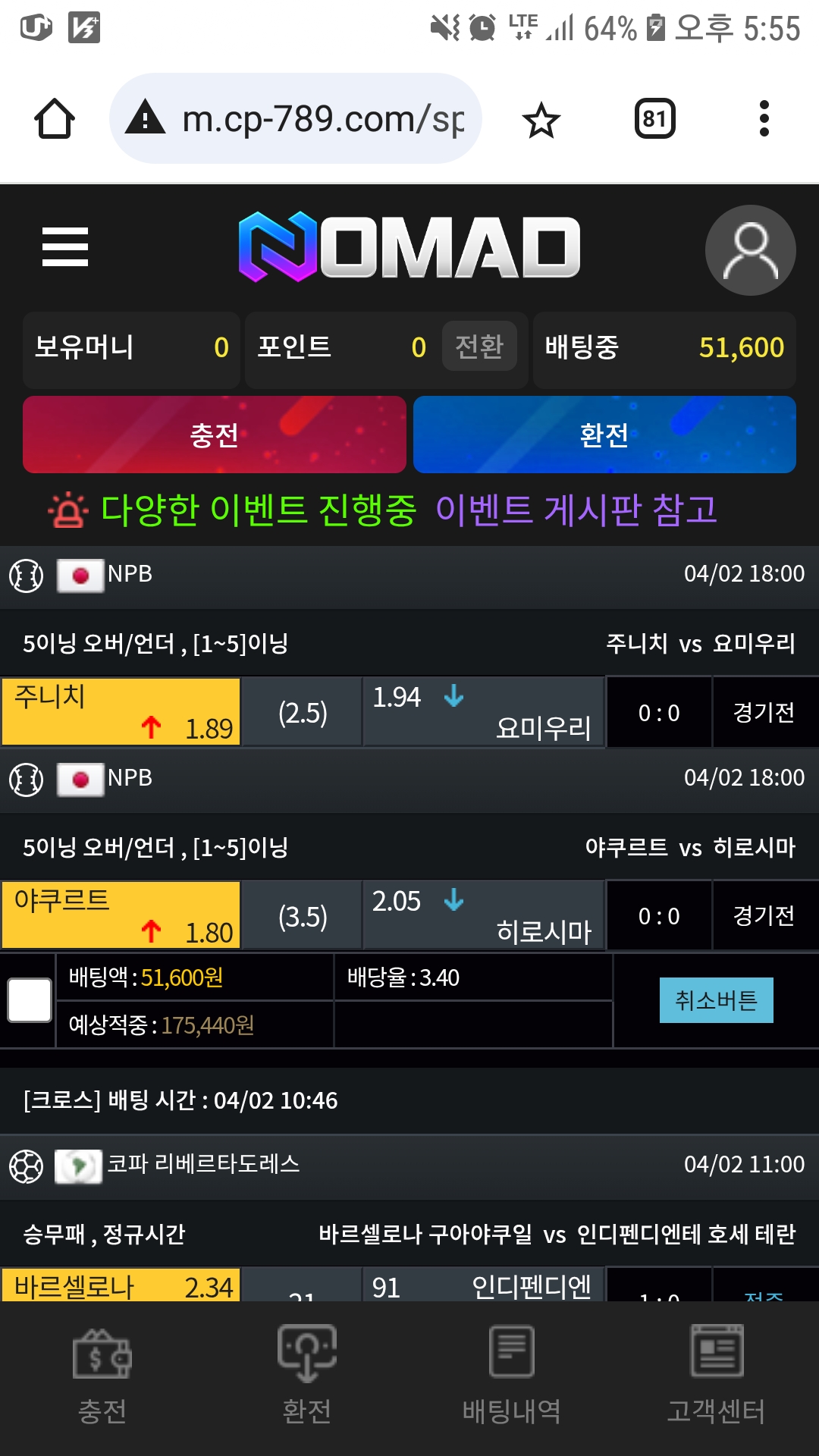Screen dimensions: 819x1456
Task: Tap the 전환 point conversion button
Action: (x=479, y=347)
